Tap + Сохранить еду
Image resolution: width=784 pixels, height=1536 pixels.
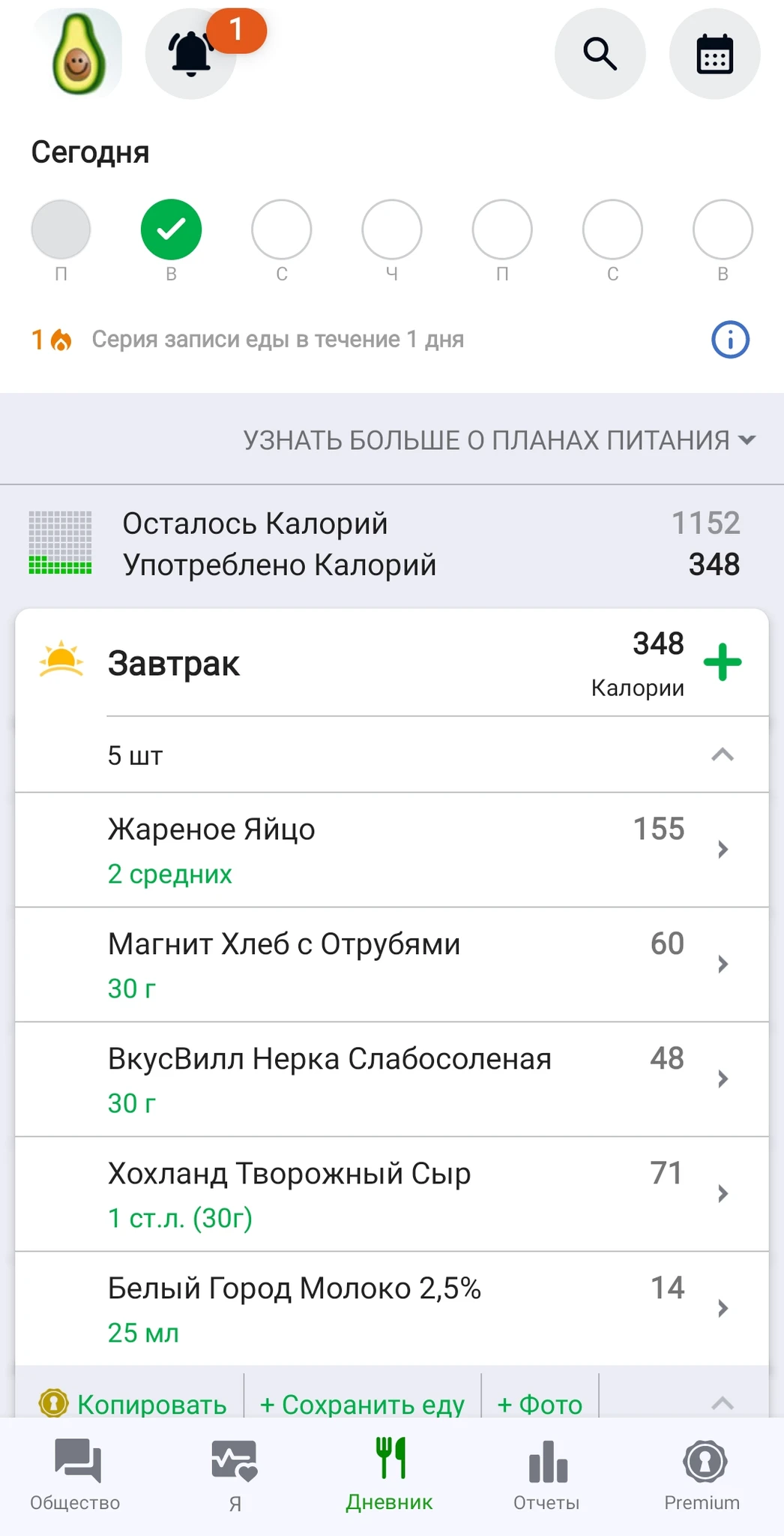click(362, 1404)
